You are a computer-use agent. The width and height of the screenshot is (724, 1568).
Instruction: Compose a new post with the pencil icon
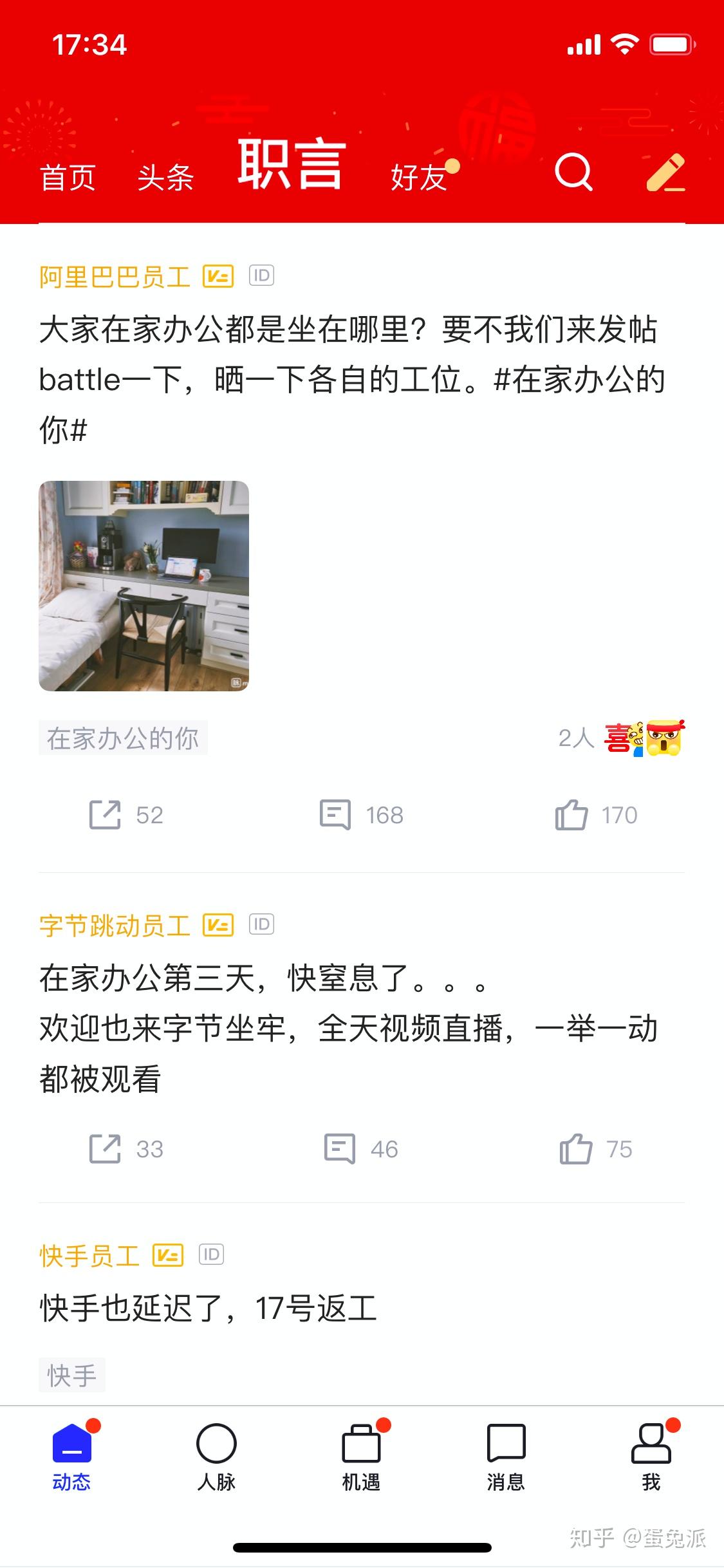click(665, 173)
